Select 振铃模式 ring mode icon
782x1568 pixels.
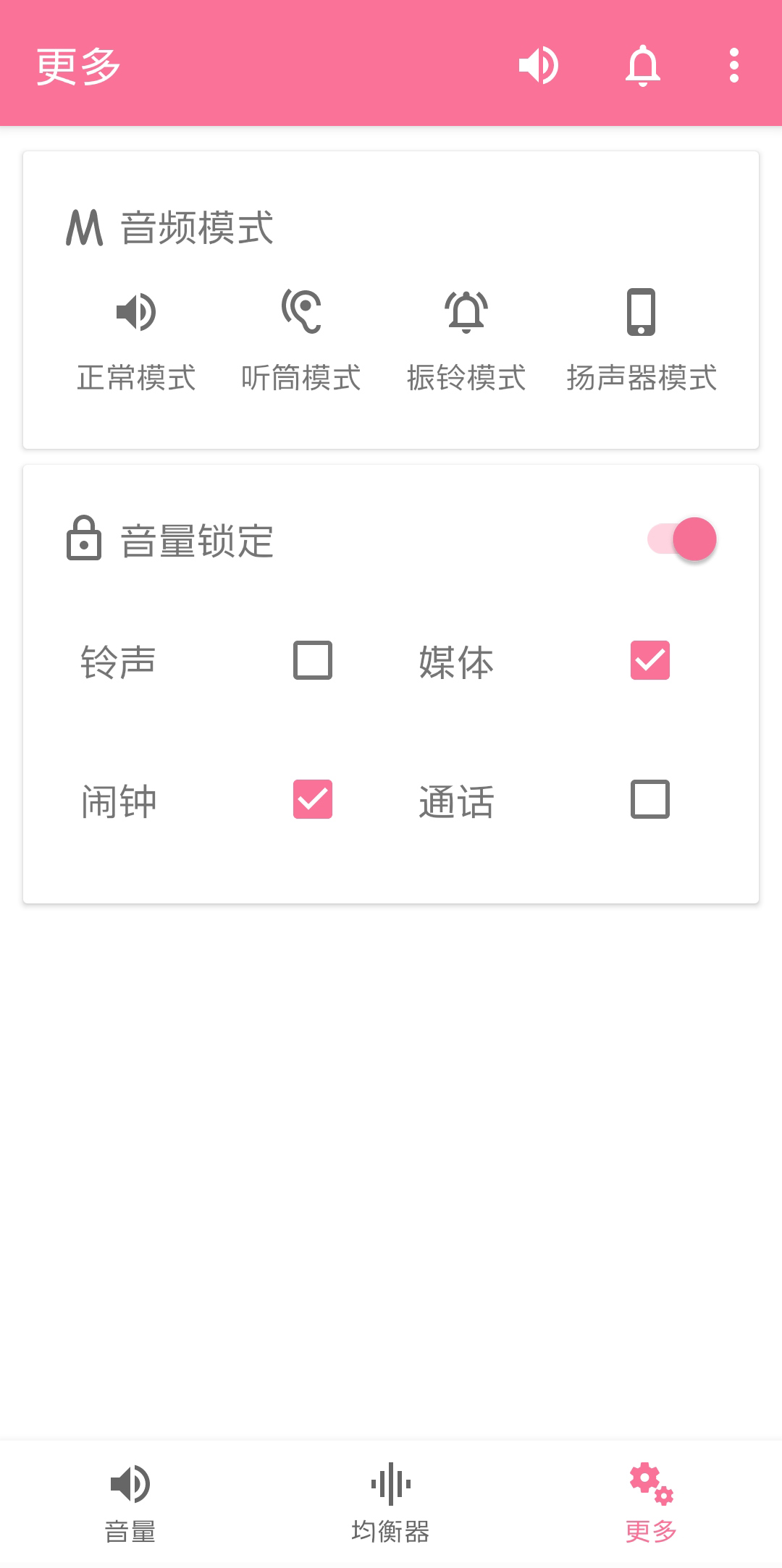[x=467, y=313]
